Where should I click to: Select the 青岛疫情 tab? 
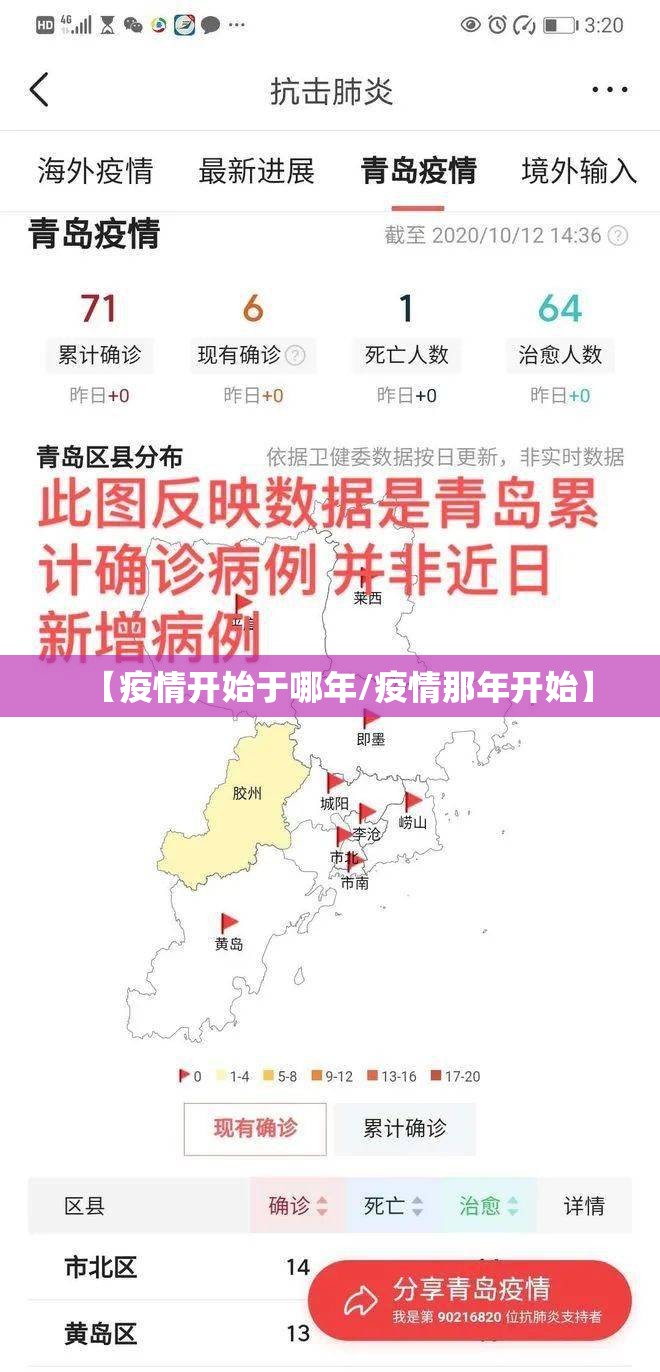pyautogui.click(x=418, y=171)
